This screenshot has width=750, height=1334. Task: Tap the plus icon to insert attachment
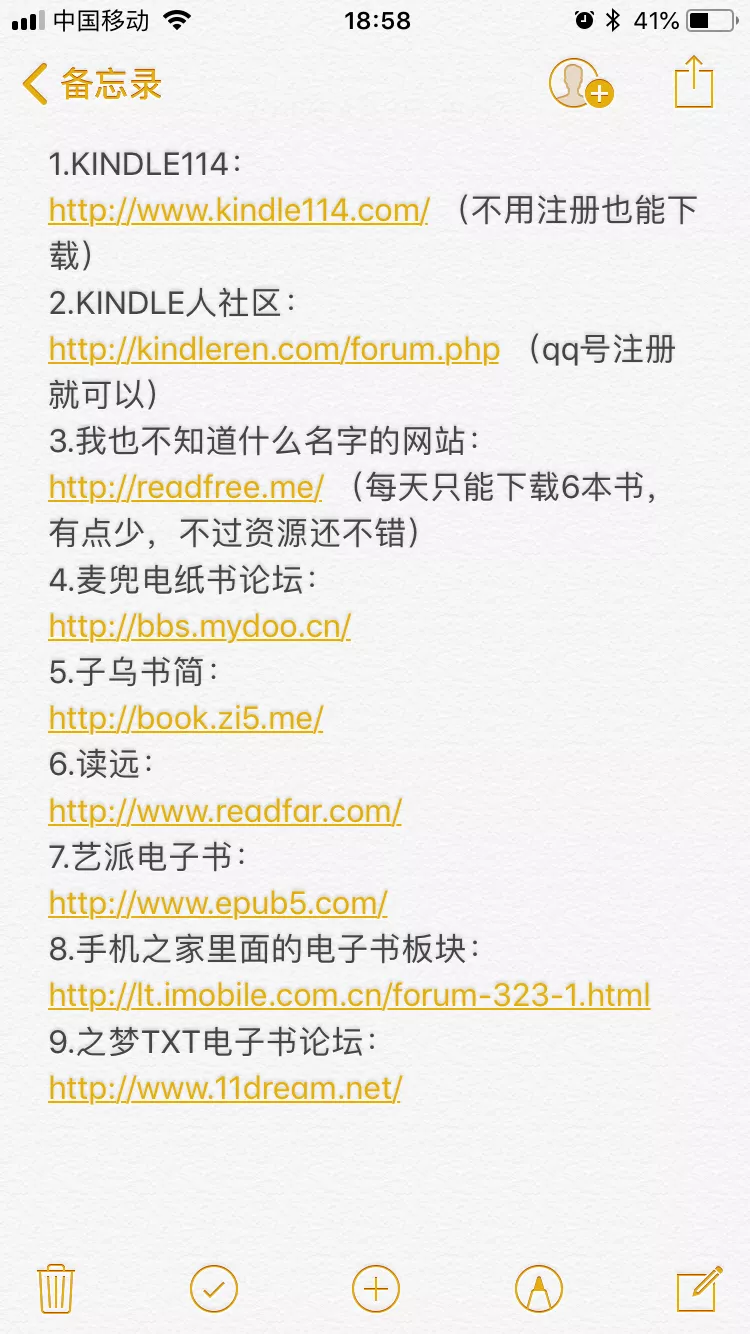(x=376, y=1288)
